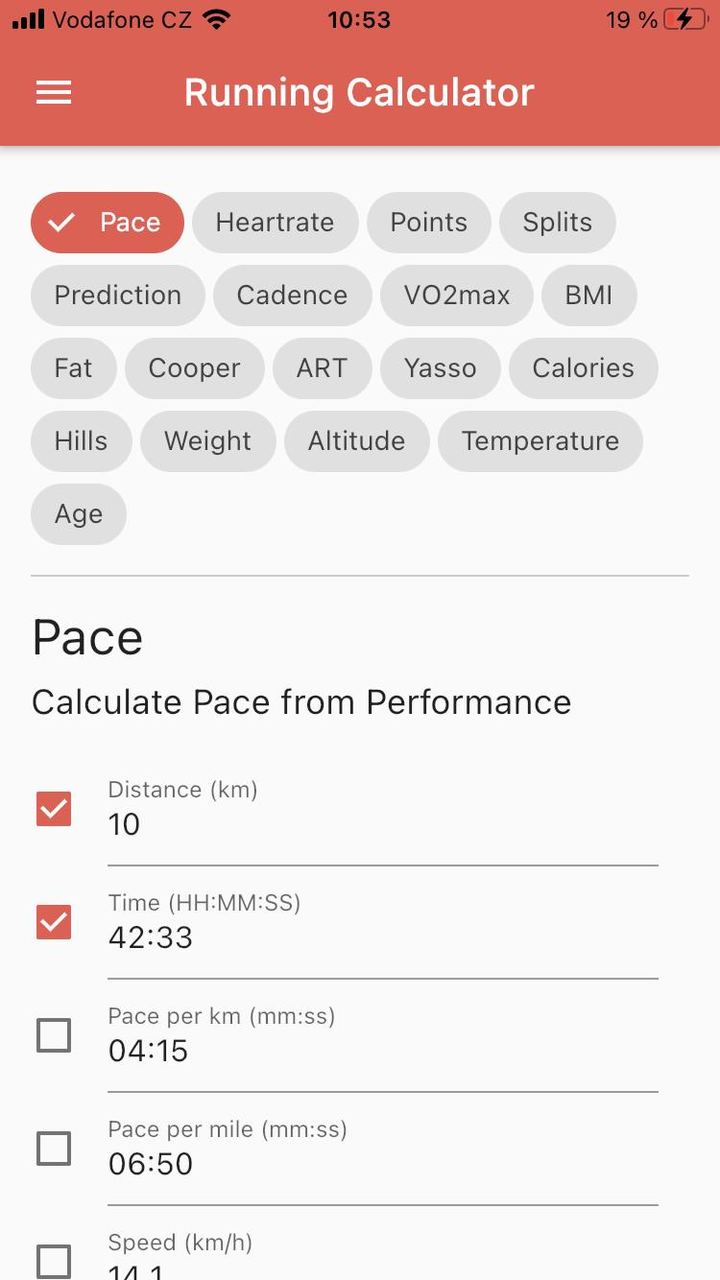Select the Temperature calculator
Viewport: 720px width, 1280px height.
[x=540, y=441]
